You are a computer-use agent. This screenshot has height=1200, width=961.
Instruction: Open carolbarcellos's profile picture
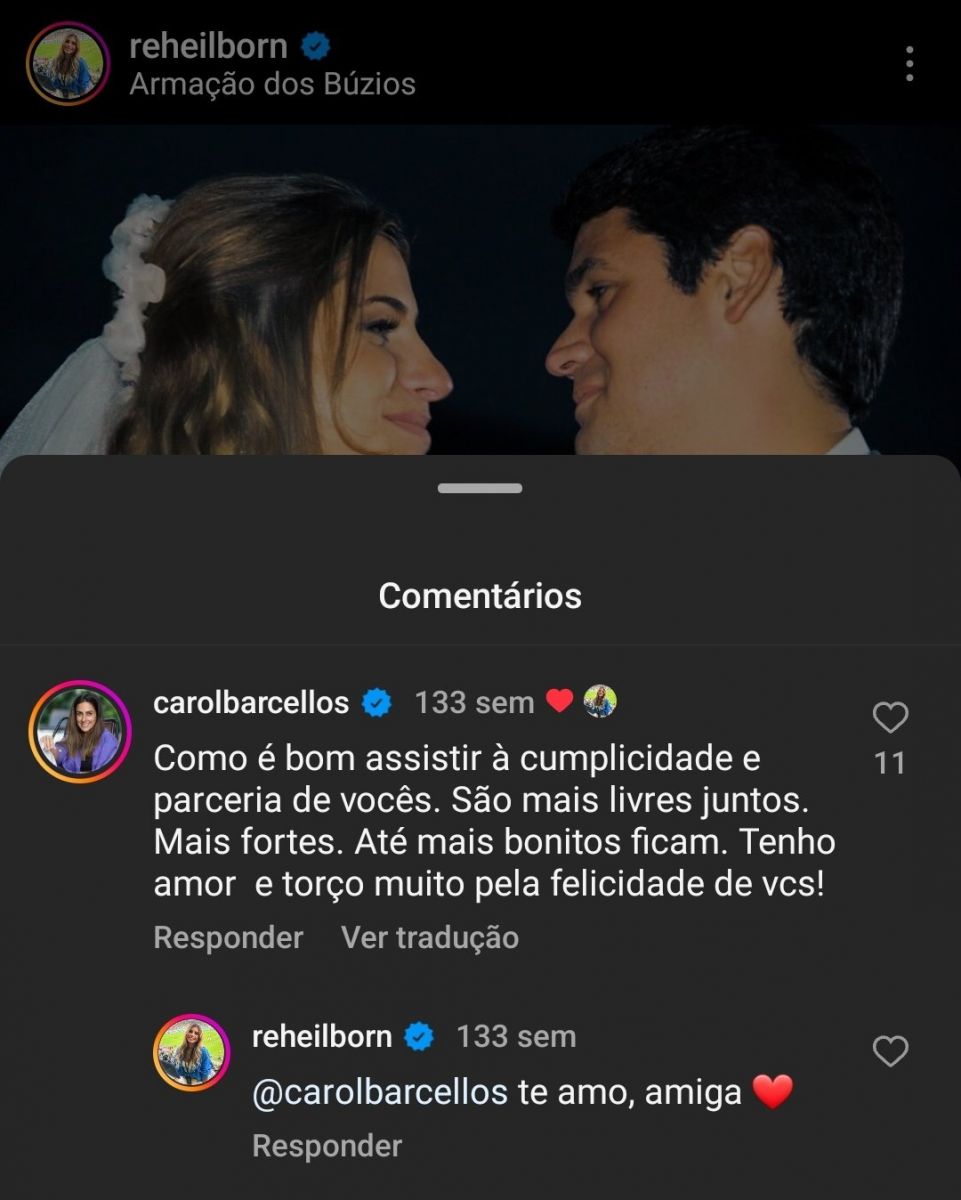click(80, 731)
